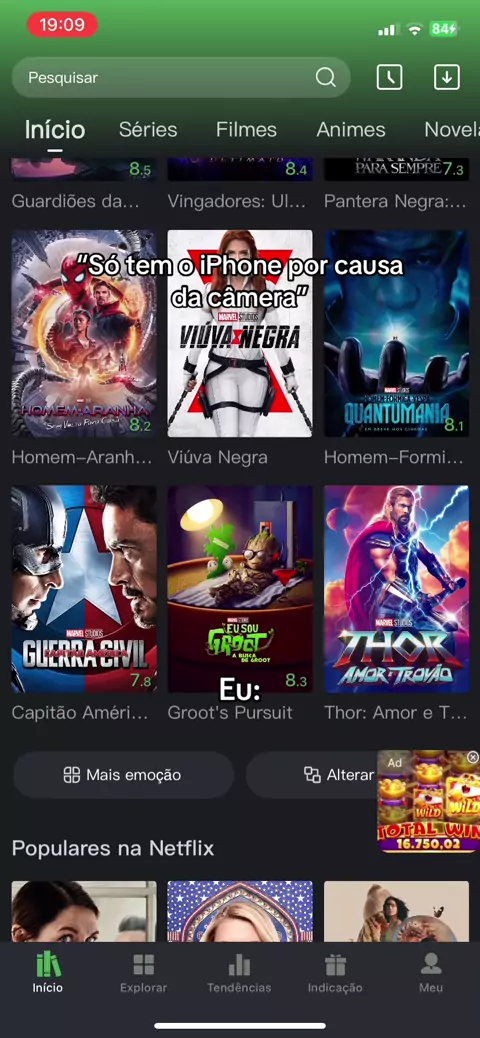The height and width of the screenshot is (1038, 480).
Task: Tap the Mais emoção button
Action: pyautogui.click(x=123, y=775)
